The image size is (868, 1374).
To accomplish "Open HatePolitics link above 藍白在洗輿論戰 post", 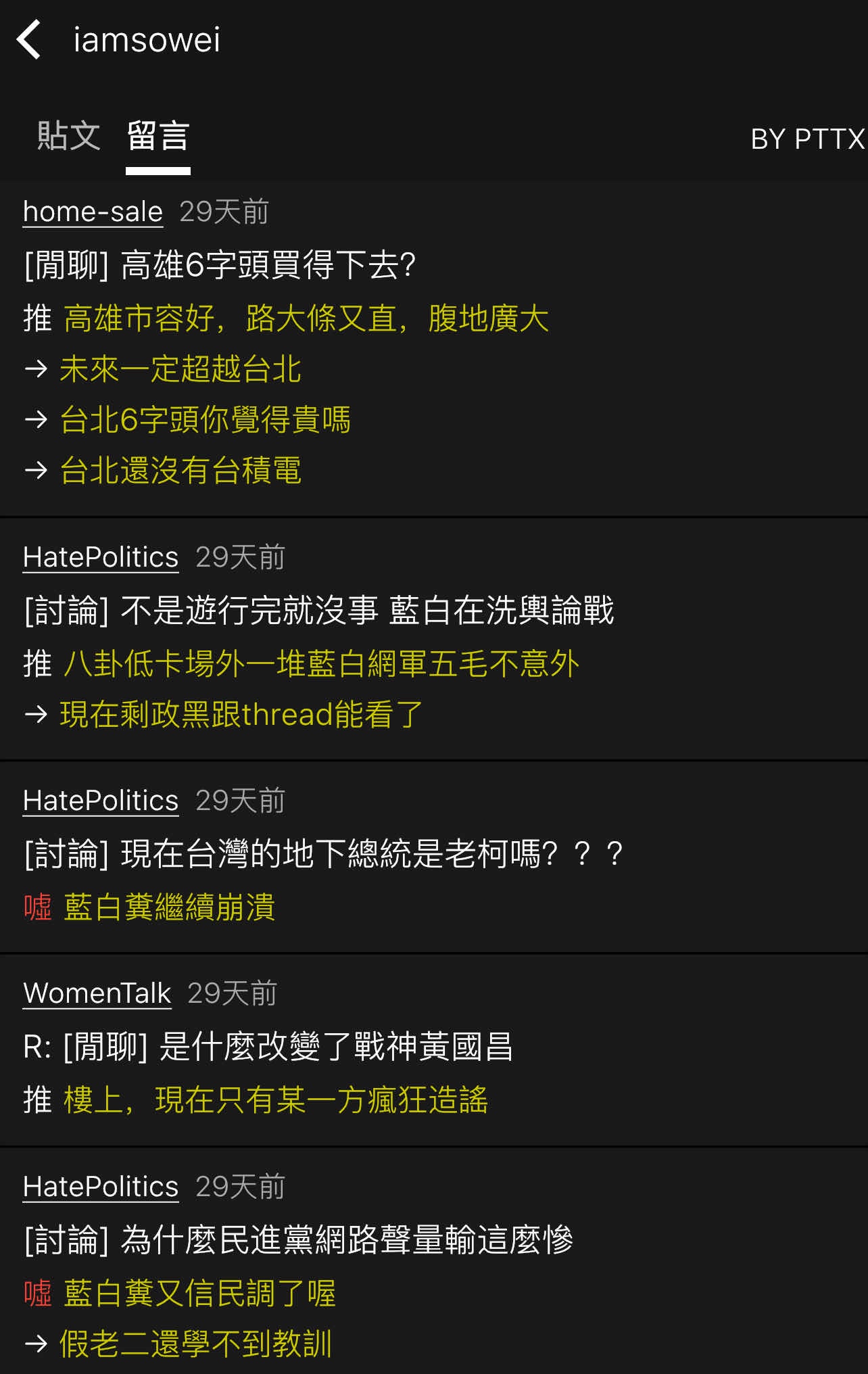I will [101, 558].
